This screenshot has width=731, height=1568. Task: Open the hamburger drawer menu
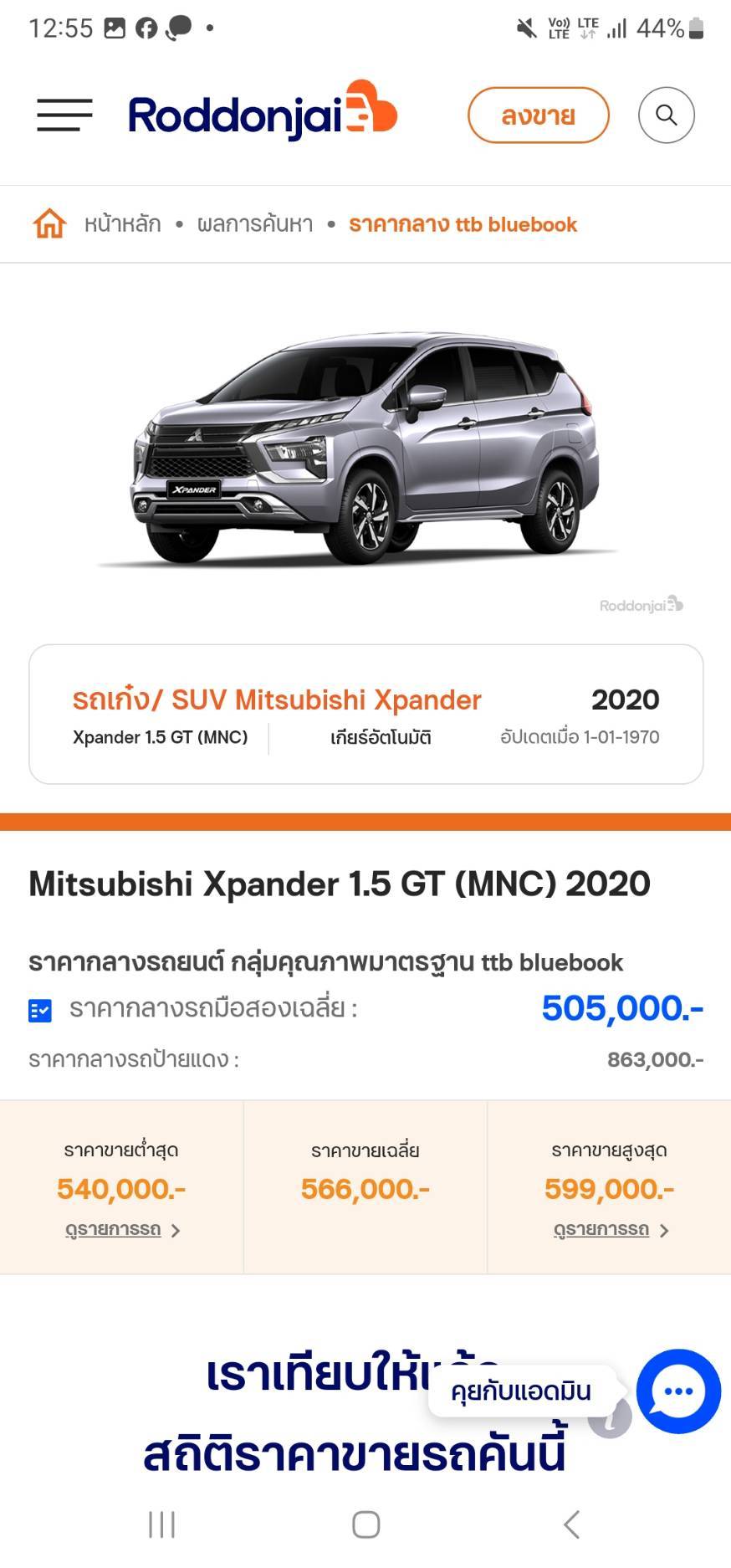pyautogui.click(x=64, y=115)
